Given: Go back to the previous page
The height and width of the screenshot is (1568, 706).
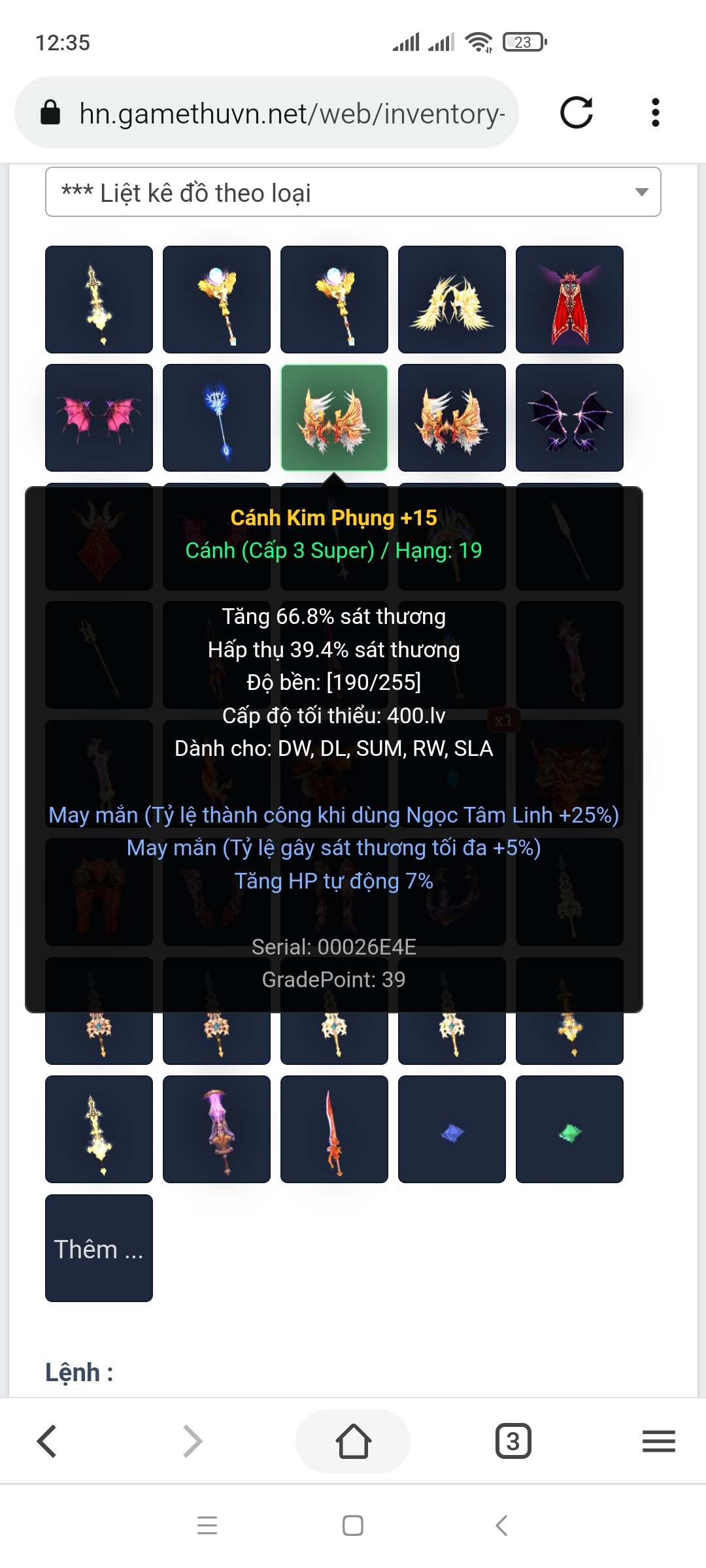Looking at the screenshot, I should tap(47, 1441).
